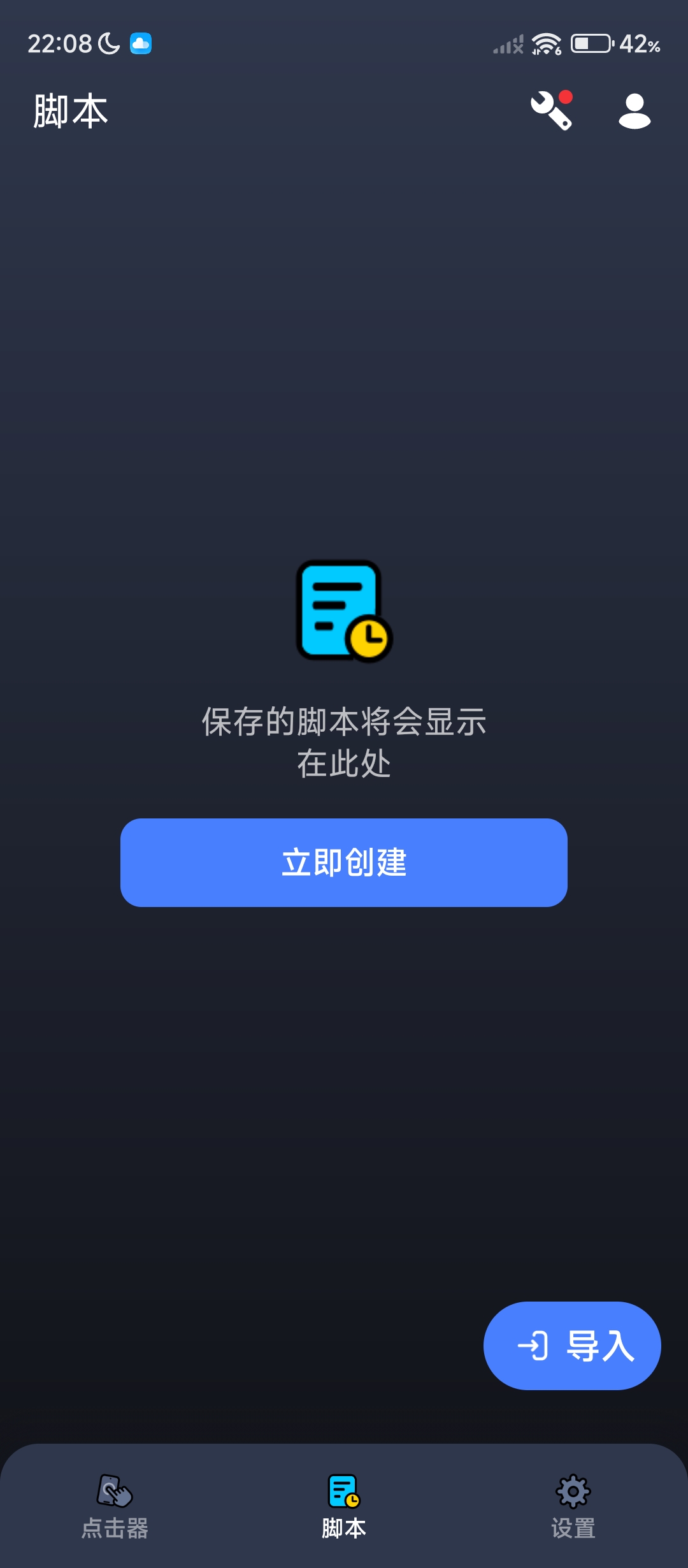The width and height of the screenshot is (688, 1568).
Task: Tap the 立即创建 button
Action: pos(344,862)
